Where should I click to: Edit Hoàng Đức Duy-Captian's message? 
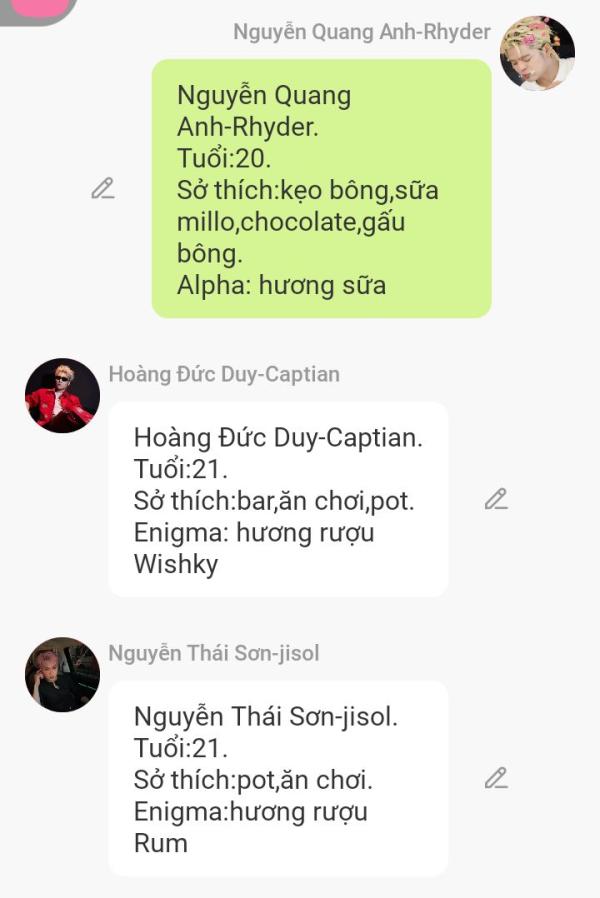pos(496,499)
